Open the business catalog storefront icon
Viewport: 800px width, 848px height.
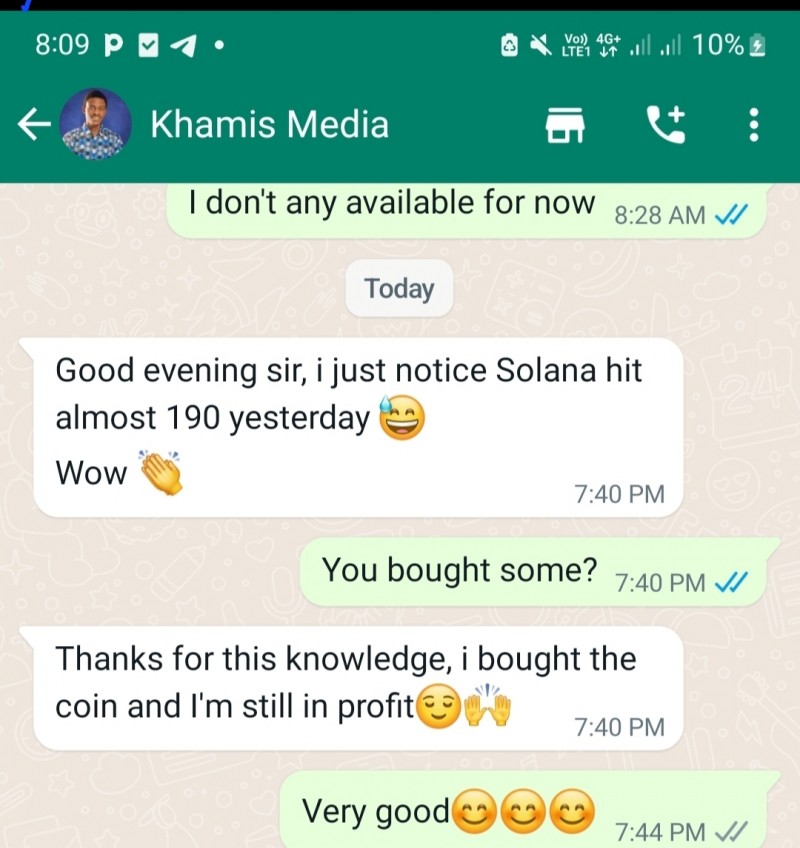tap(565, 124)
